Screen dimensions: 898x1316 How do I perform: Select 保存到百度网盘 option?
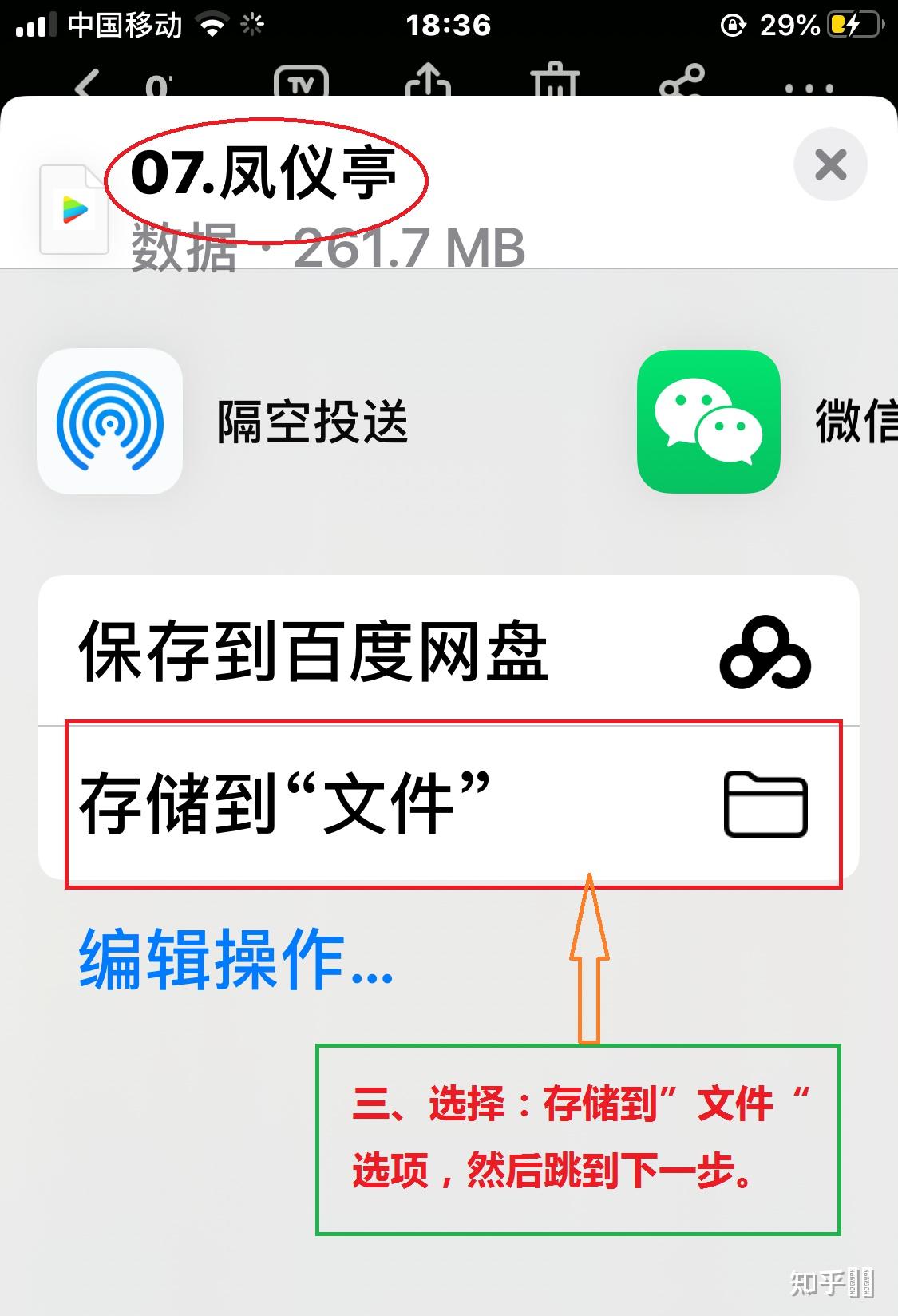pyautogui.click(x=449, y=651)
